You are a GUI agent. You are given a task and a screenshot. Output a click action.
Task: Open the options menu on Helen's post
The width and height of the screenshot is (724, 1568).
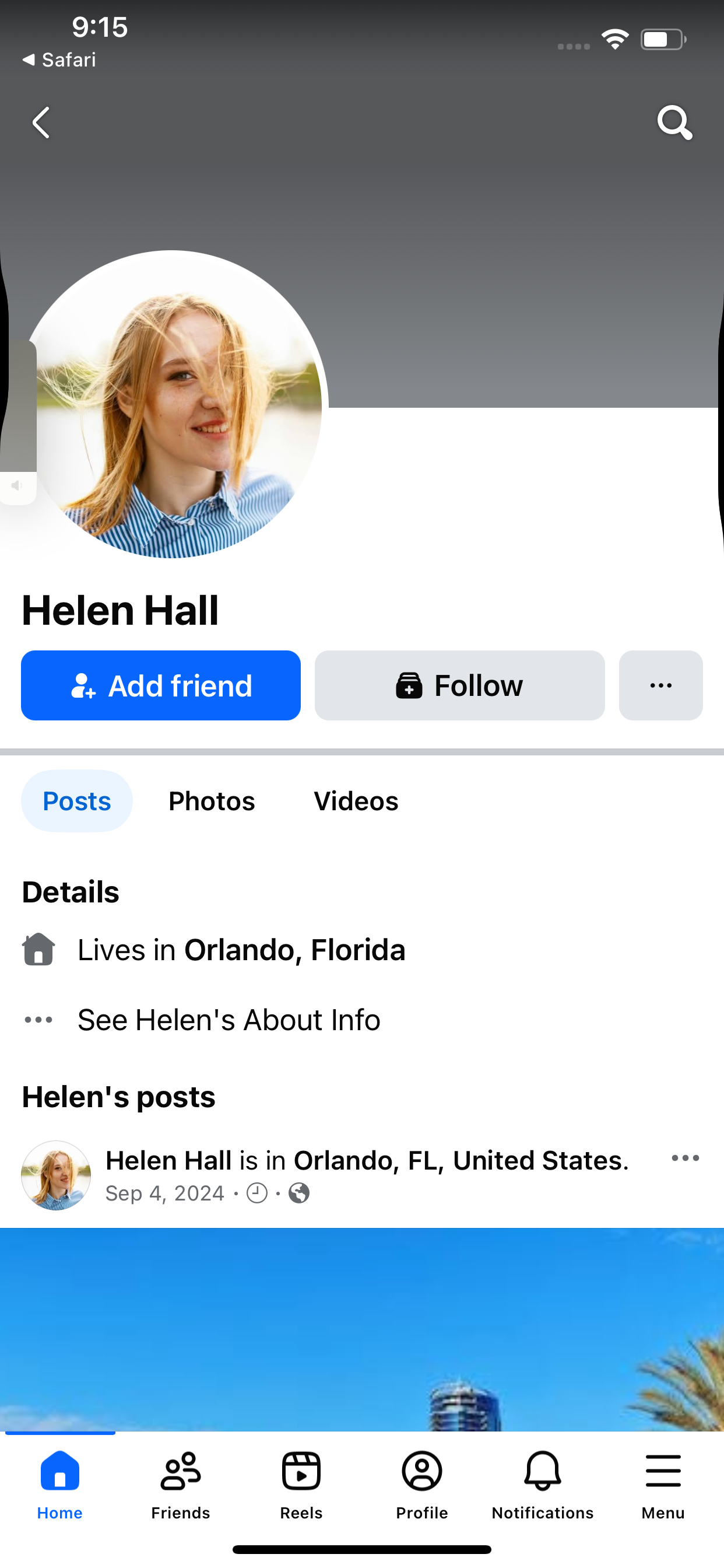click(x=684, y=1158)
